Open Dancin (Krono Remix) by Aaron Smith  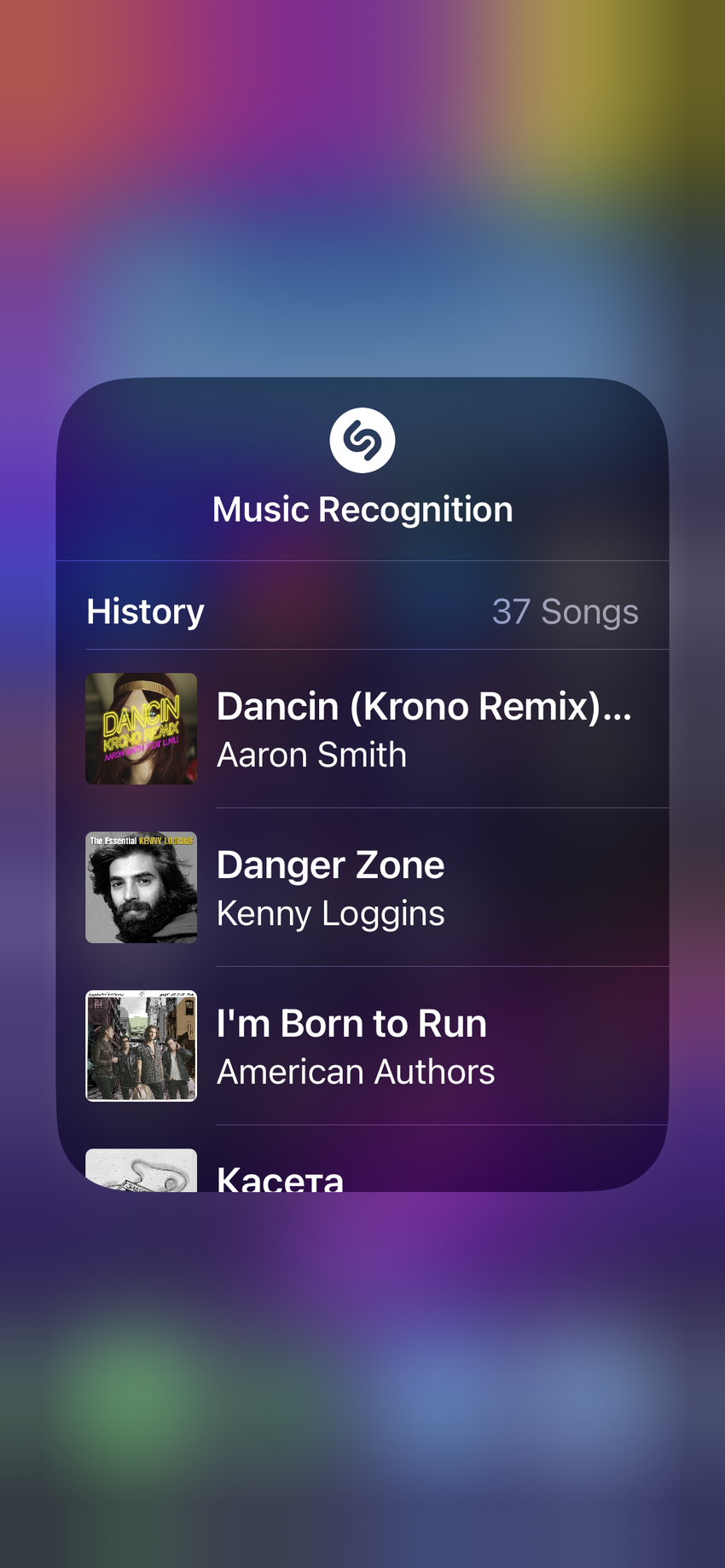pyautogui.click(x=375, y=729)
